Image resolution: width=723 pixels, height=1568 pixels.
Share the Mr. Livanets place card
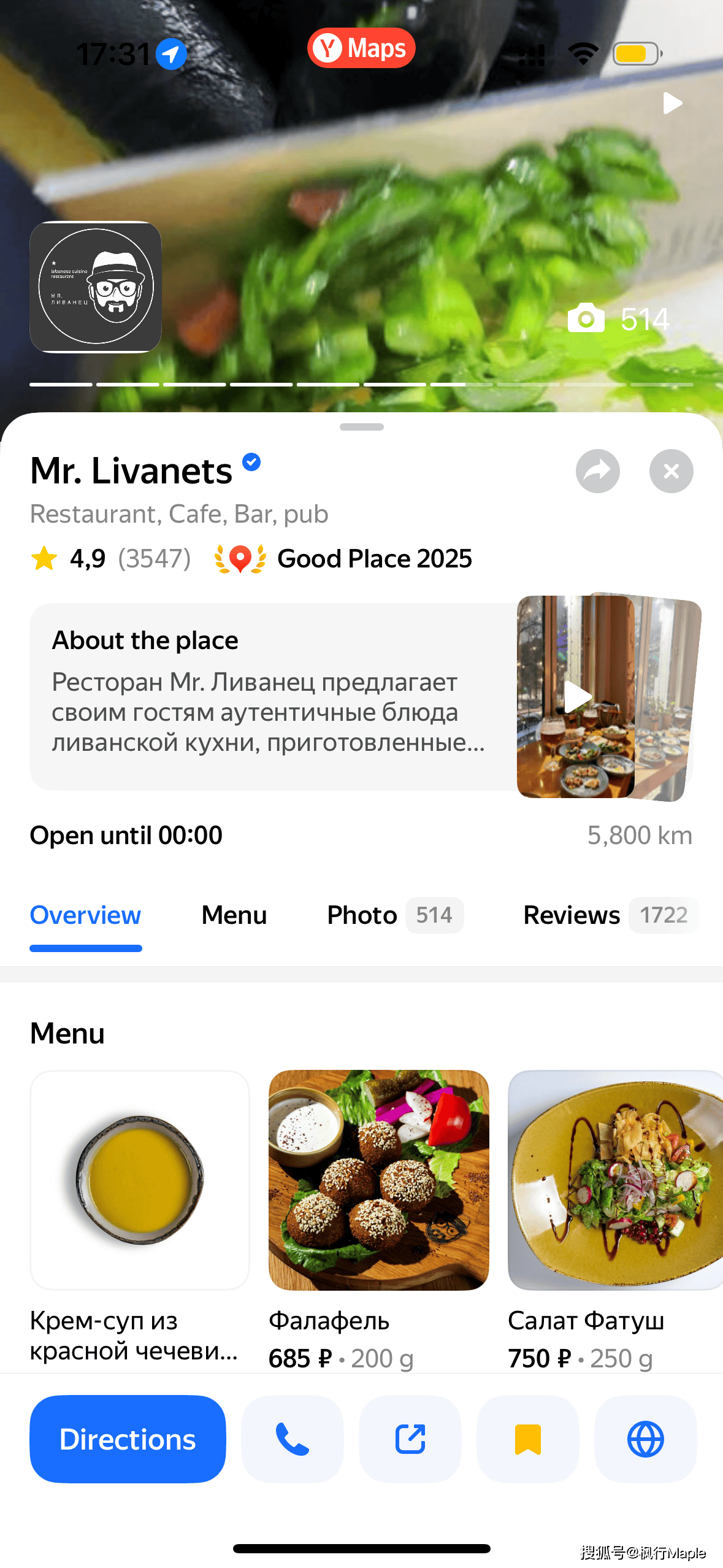click(597, 471)
